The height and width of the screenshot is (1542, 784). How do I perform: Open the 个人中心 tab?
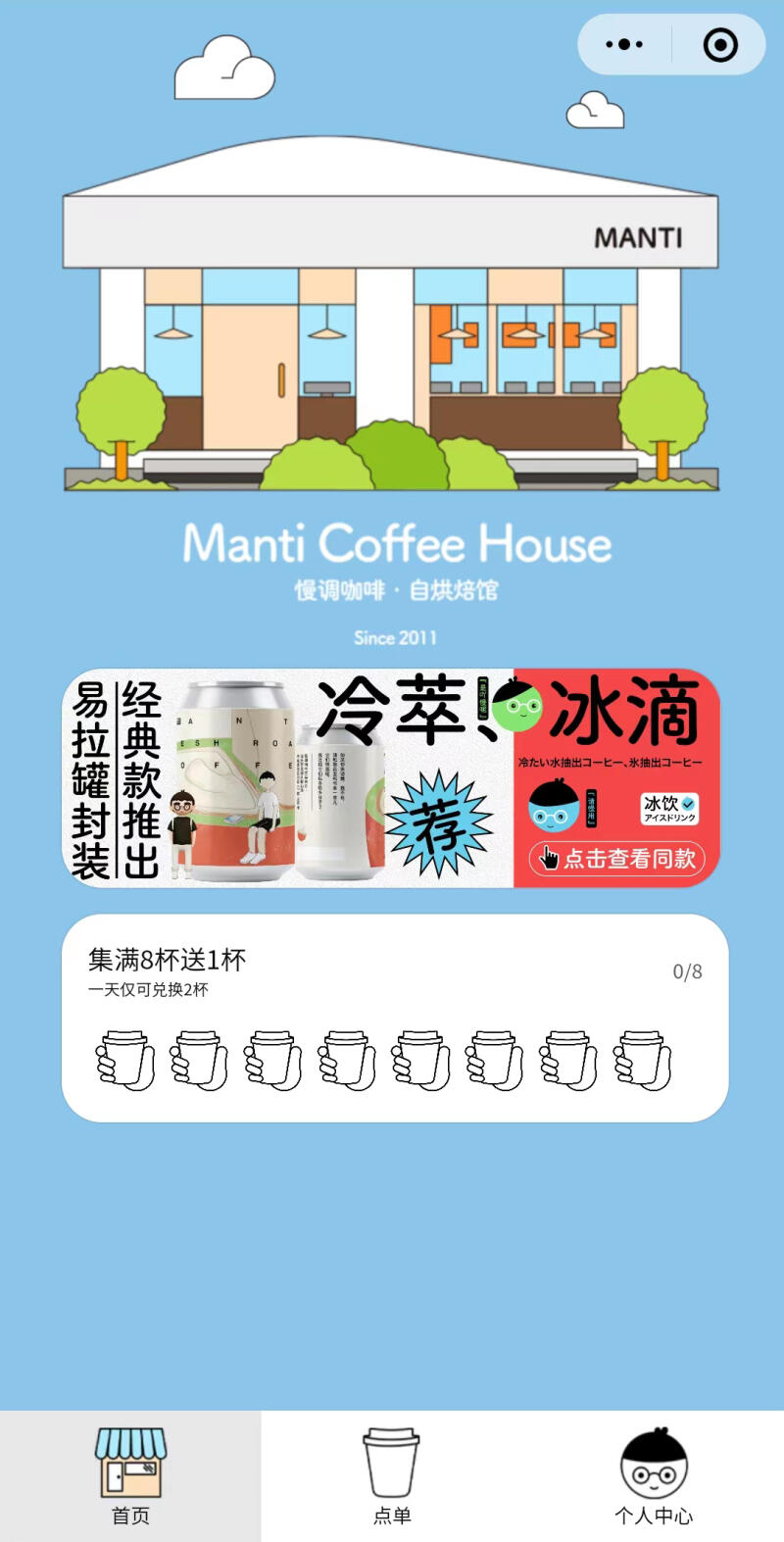(654, 1476)
